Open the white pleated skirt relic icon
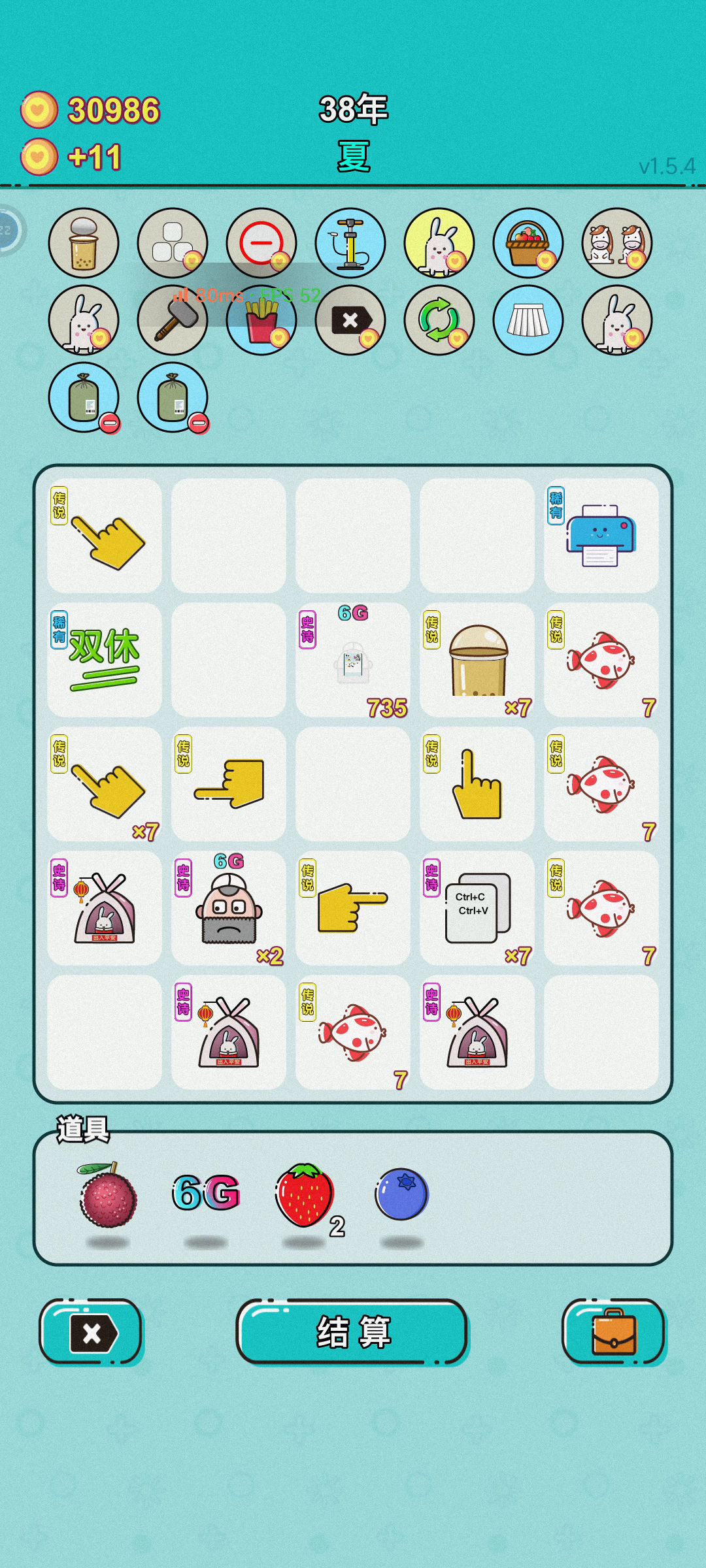 [x=528, y=320]
